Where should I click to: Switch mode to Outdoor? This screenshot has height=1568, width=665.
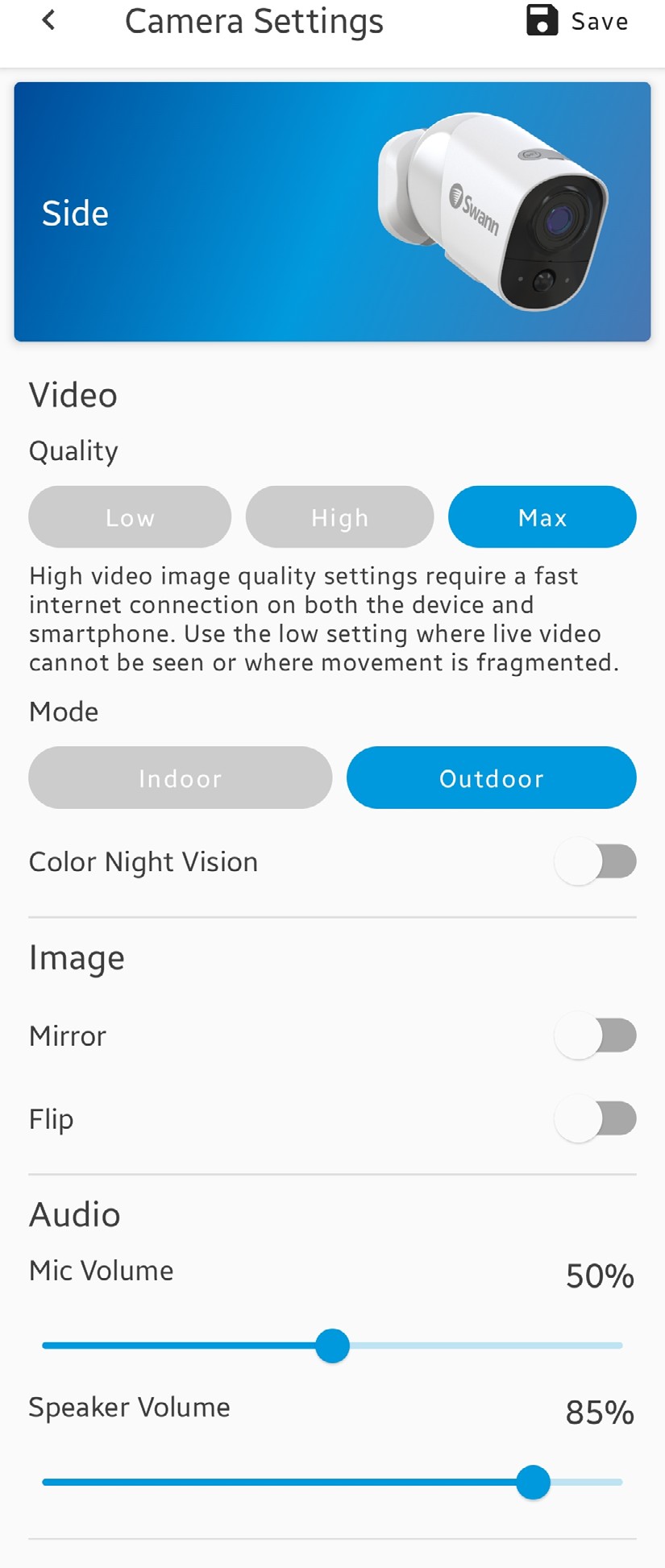tap(491, 778)
